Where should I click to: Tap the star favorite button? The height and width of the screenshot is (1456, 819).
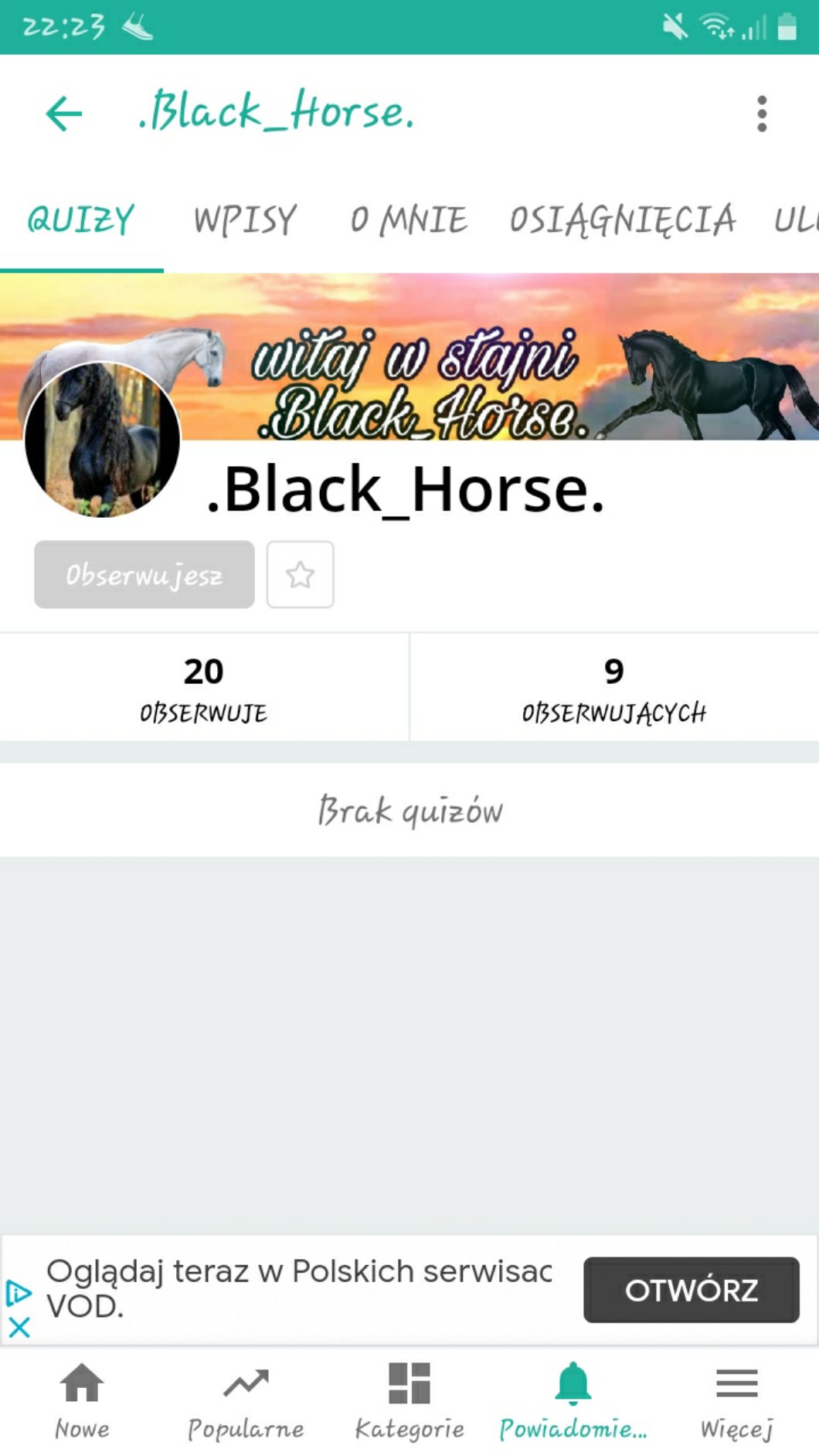[300, 574]
